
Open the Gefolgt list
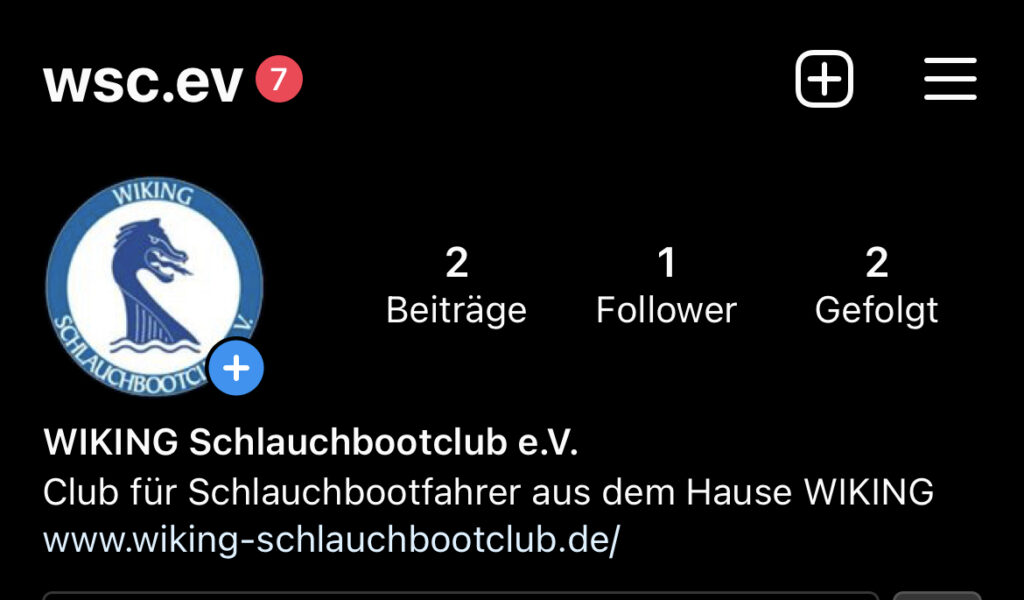(x=876, y=287)
